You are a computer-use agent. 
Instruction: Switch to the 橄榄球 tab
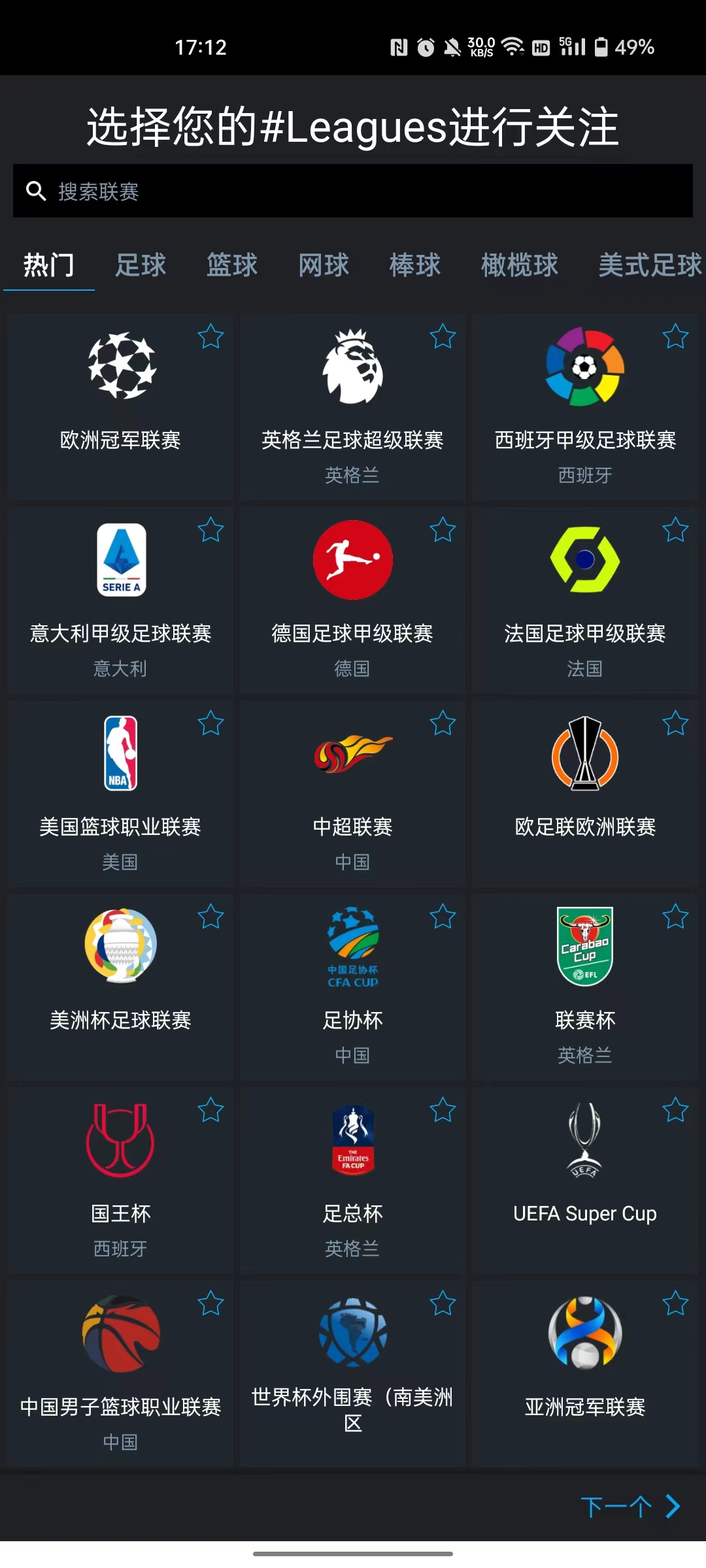[520, 265]
